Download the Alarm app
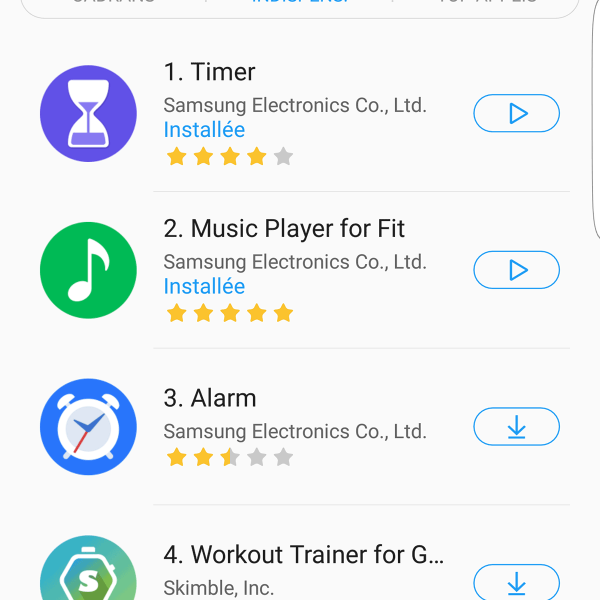The image size is (600, 600). click(516, 427)
